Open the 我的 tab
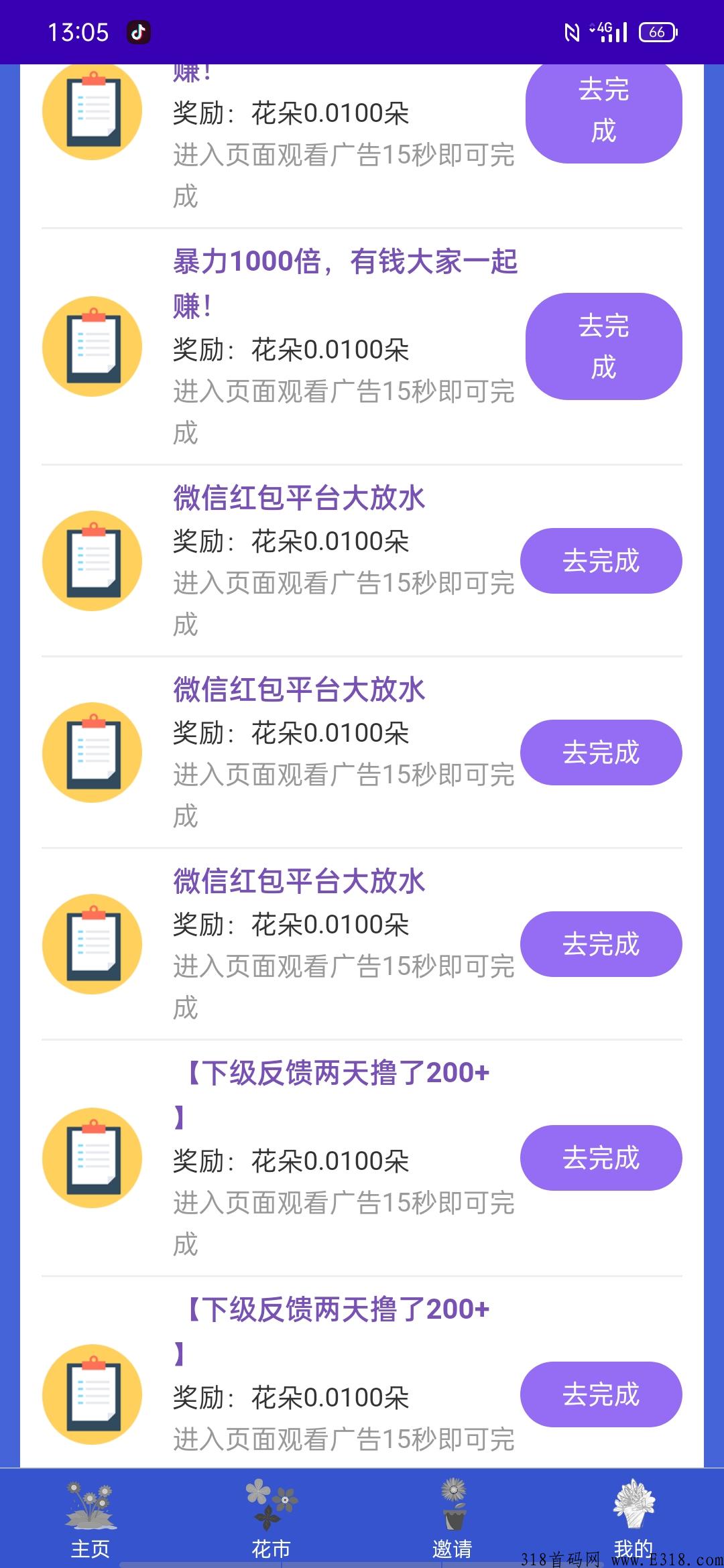This screenshot has width=724, height=1568. 633,1518
